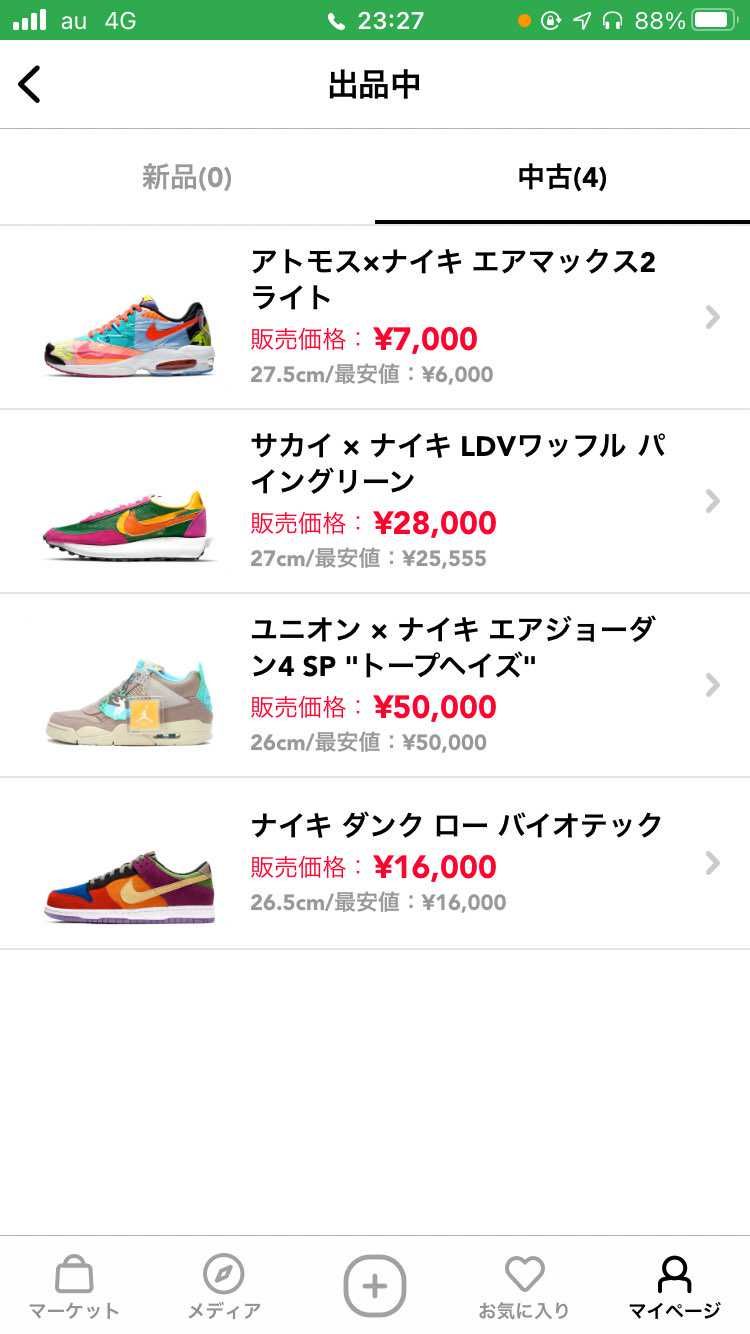This screenshot has height=1334, width=750.
Task: Go back using the top-left arrow
Action: pyautogui.click(x=30, y=85)
